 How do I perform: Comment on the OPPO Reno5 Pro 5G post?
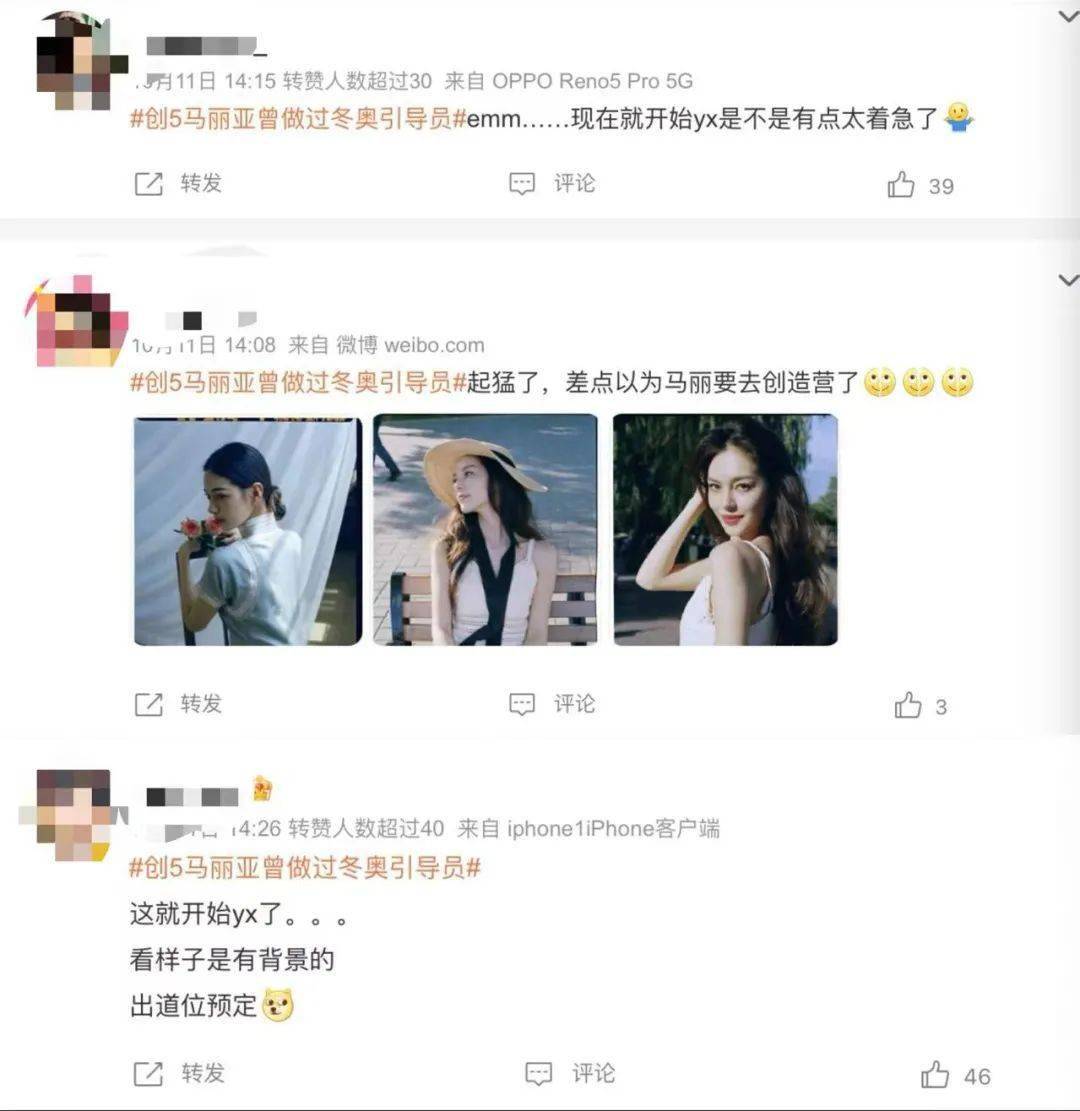pyautogui.click(x=552, y=184)
